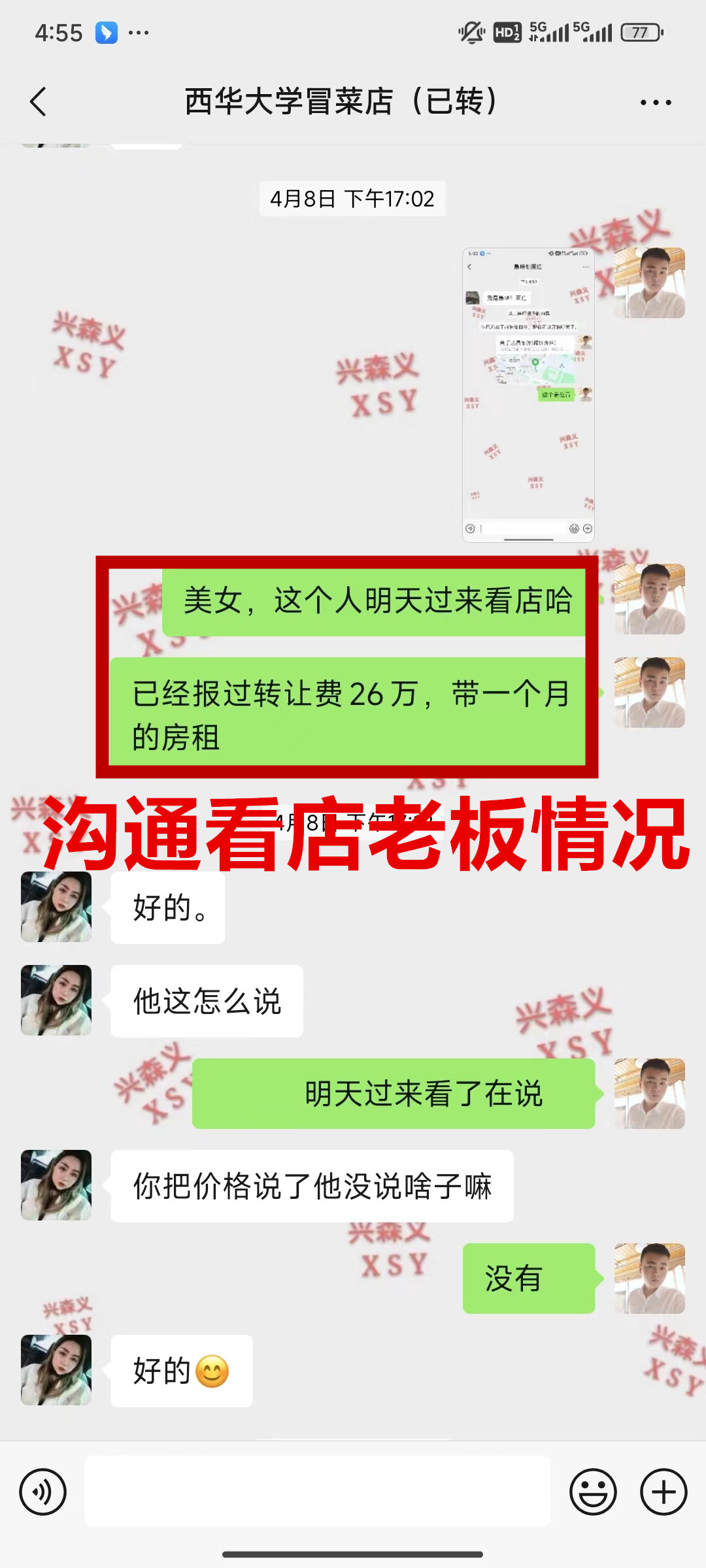
Task: Open the shared screenshot image message
Action: (x=528, y=395)
